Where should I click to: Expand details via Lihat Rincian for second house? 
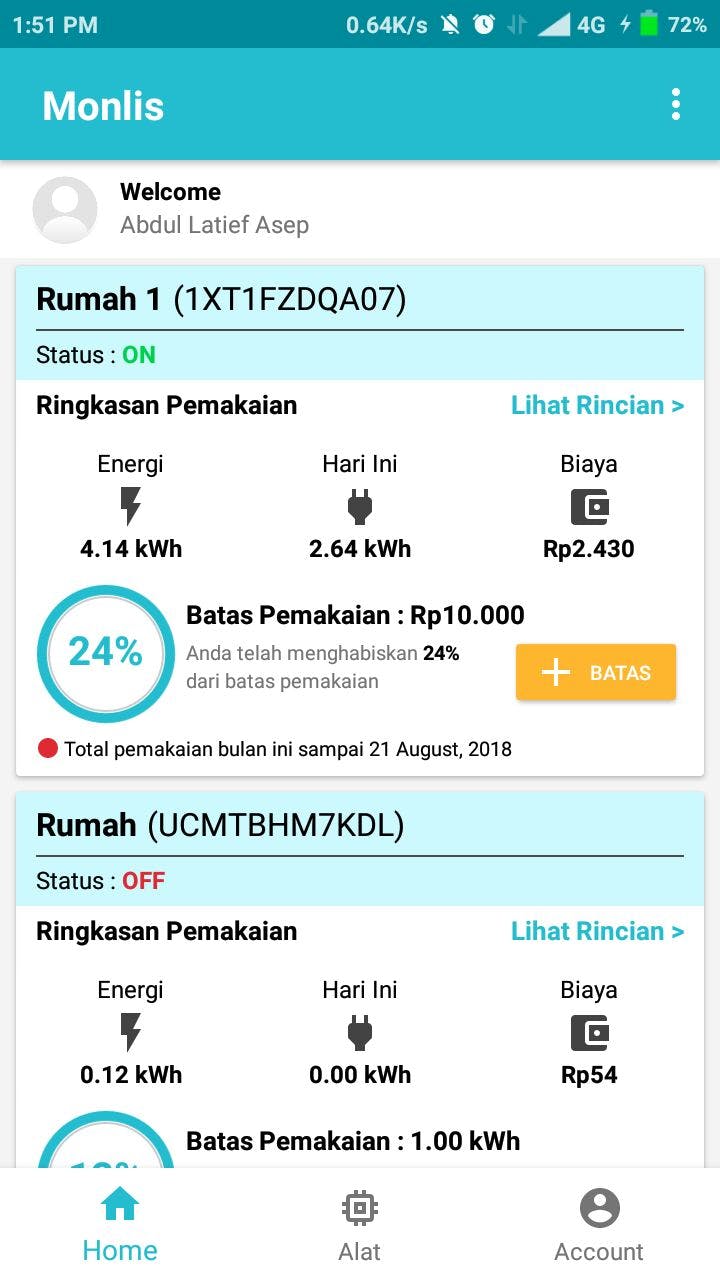coord(597,931)
